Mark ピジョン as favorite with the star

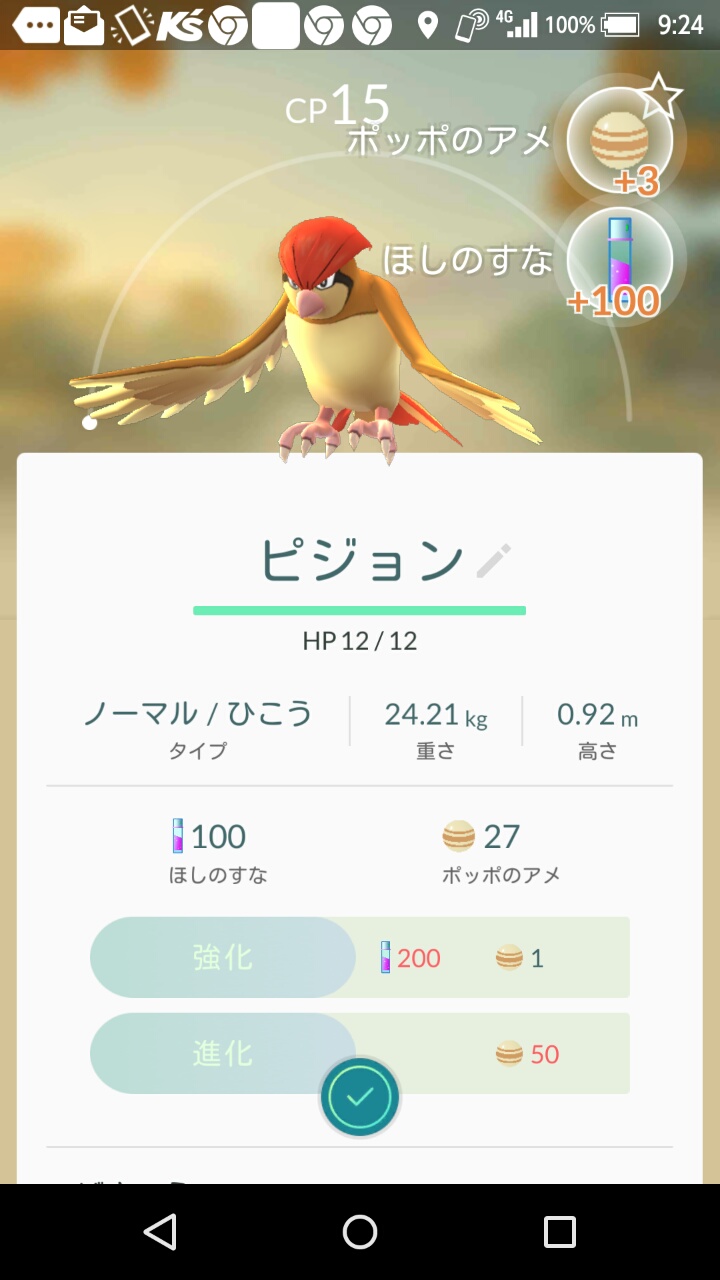click(x=660, y=98)
